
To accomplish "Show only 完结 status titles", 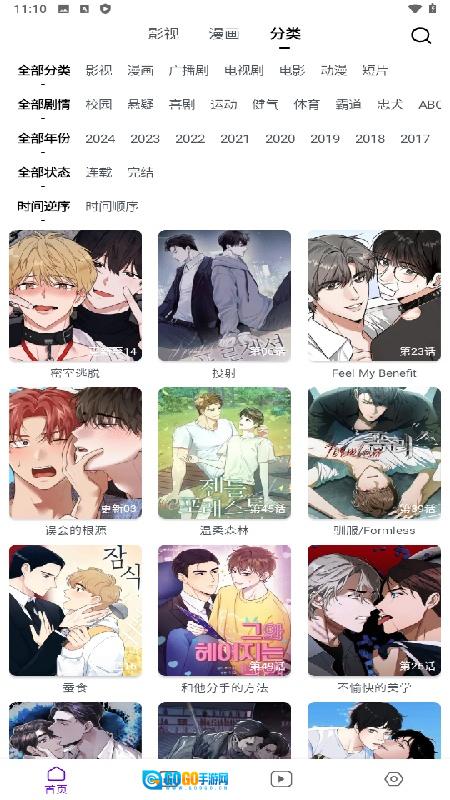I will [140, 172].
